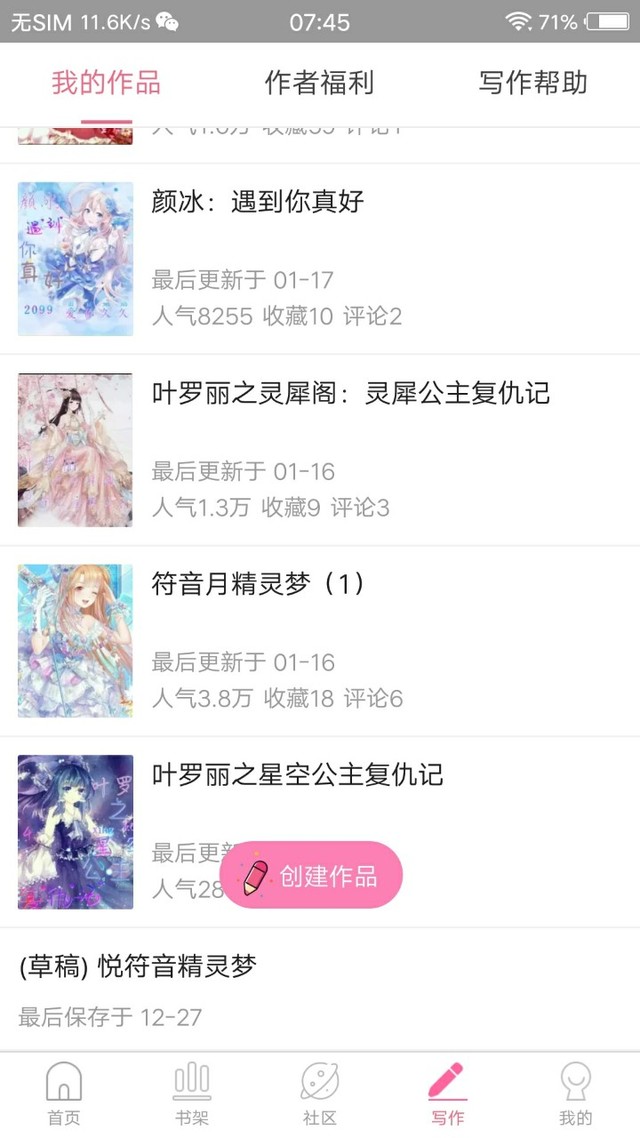The image size is (640, 1138).
Task: Switch to the 作者福利 tab
Action: [x=319, y=83]
